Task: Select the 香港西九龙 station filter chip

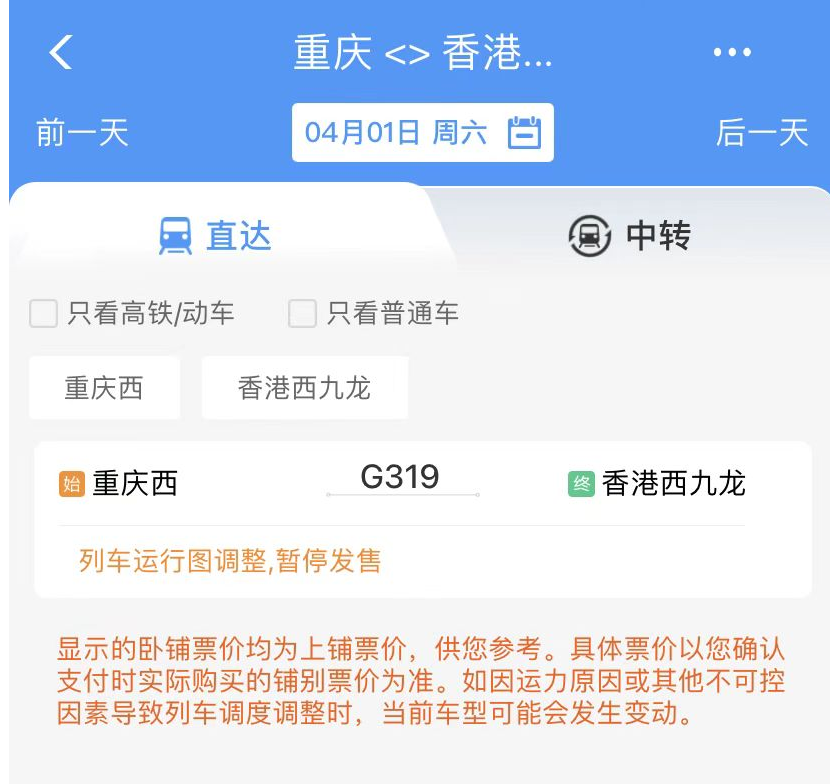Action: tap(304, 388)
